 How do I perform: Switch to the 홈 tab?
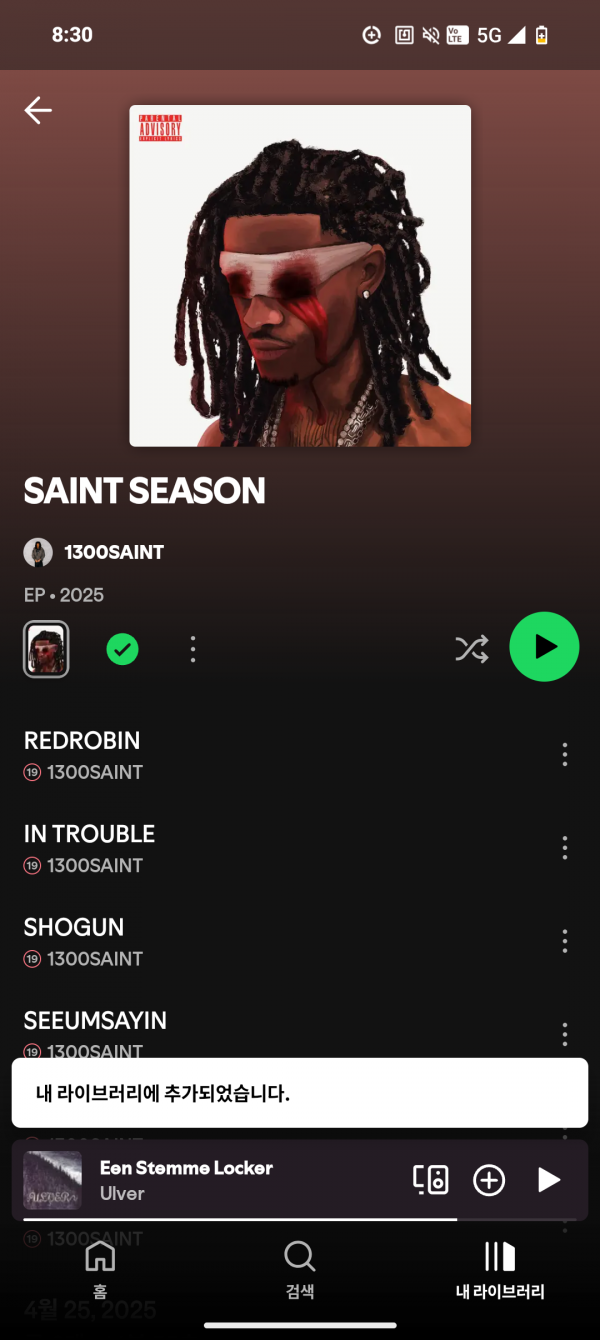[x=100, y=1269]
